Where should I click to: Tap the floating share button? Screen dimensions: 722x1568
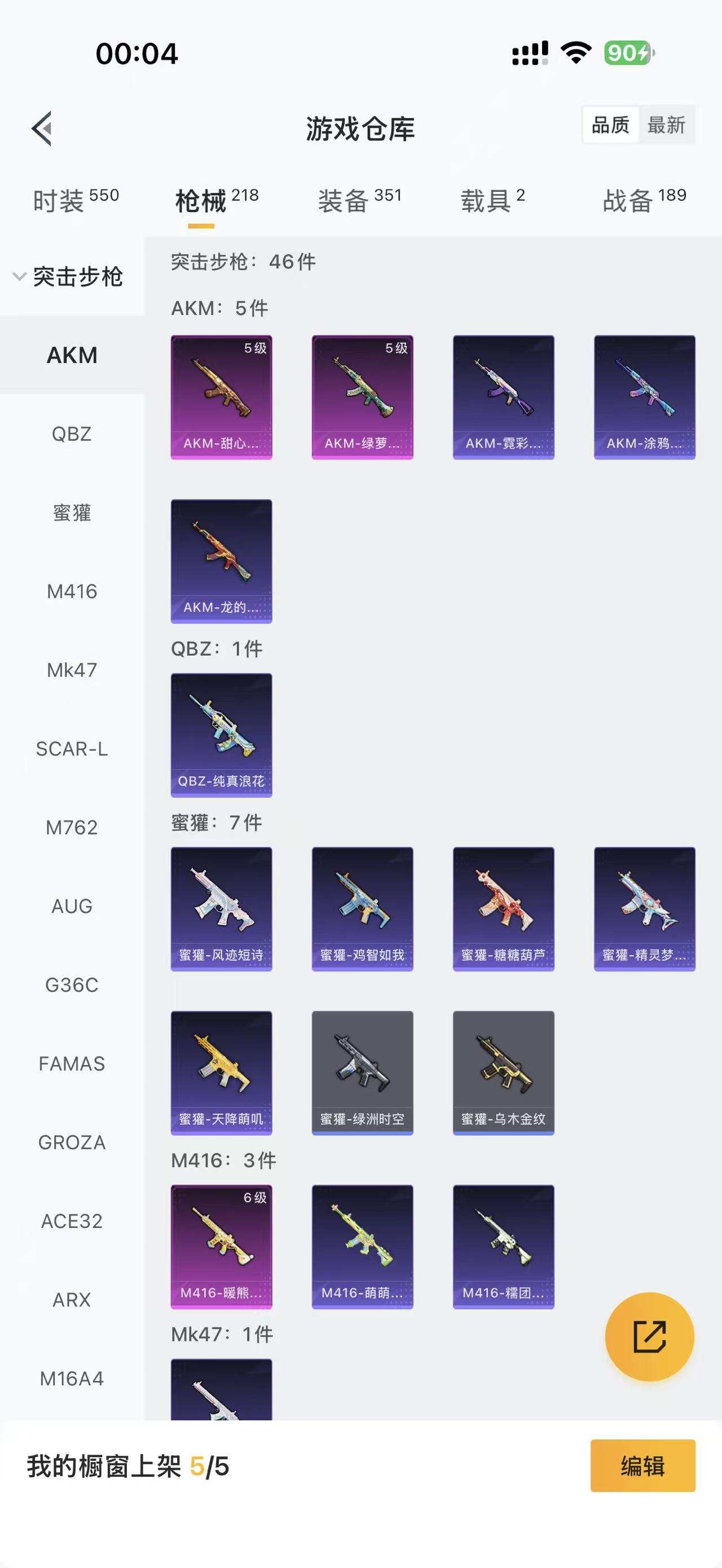click(x=649, y=1336)
